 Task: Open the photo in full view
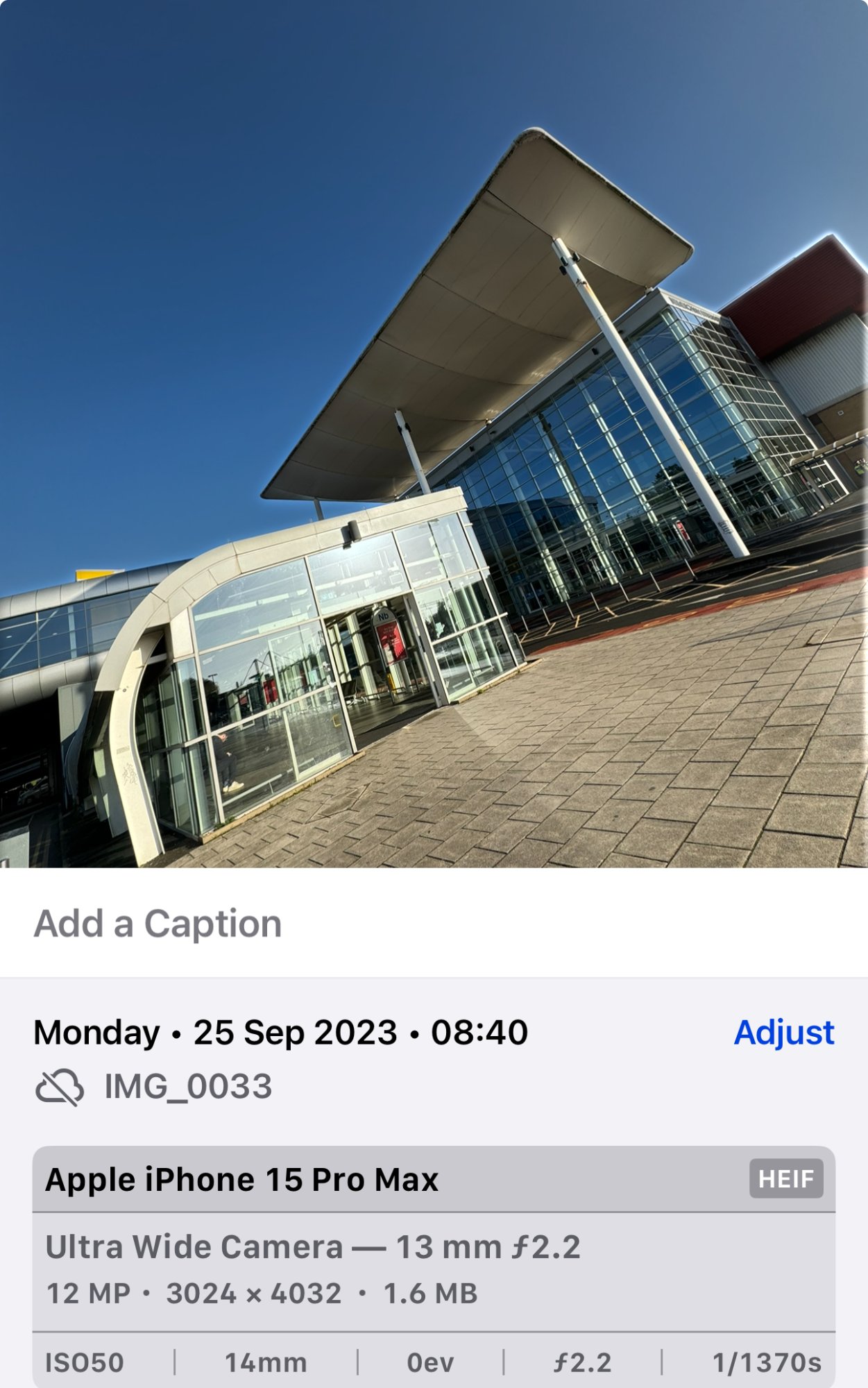[x=434, y=434]
